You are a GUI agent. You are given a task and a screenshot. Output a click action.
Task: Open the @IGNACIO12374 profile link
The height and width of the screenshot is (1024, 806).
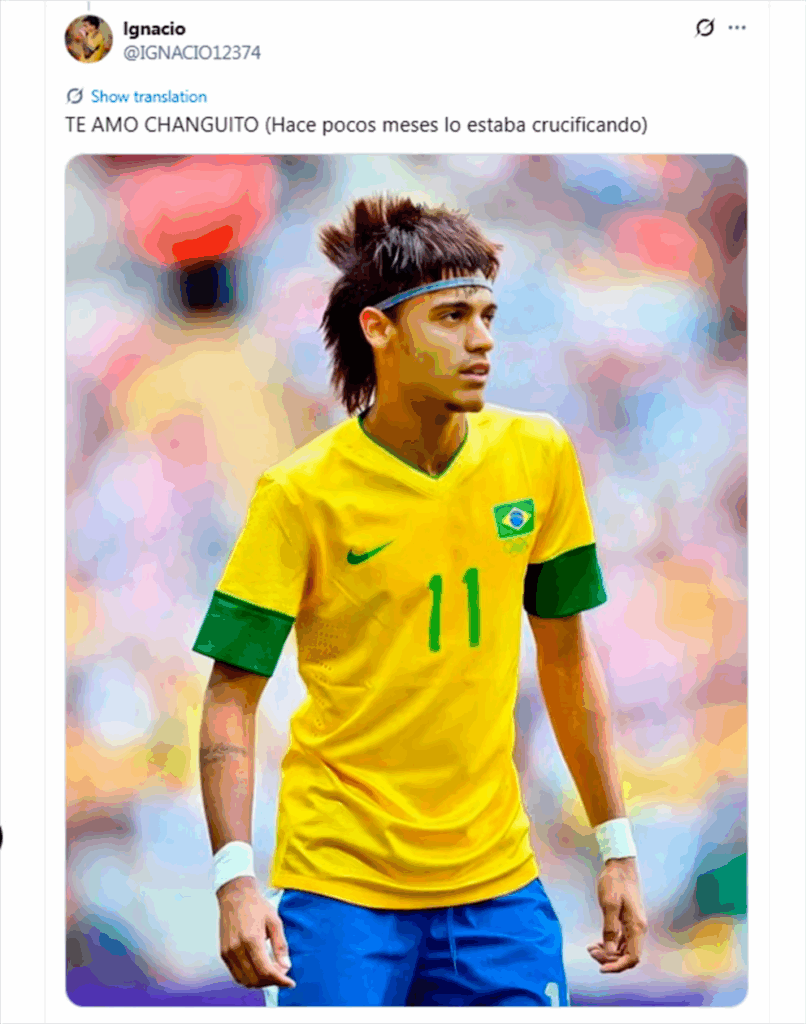point(192,53)
